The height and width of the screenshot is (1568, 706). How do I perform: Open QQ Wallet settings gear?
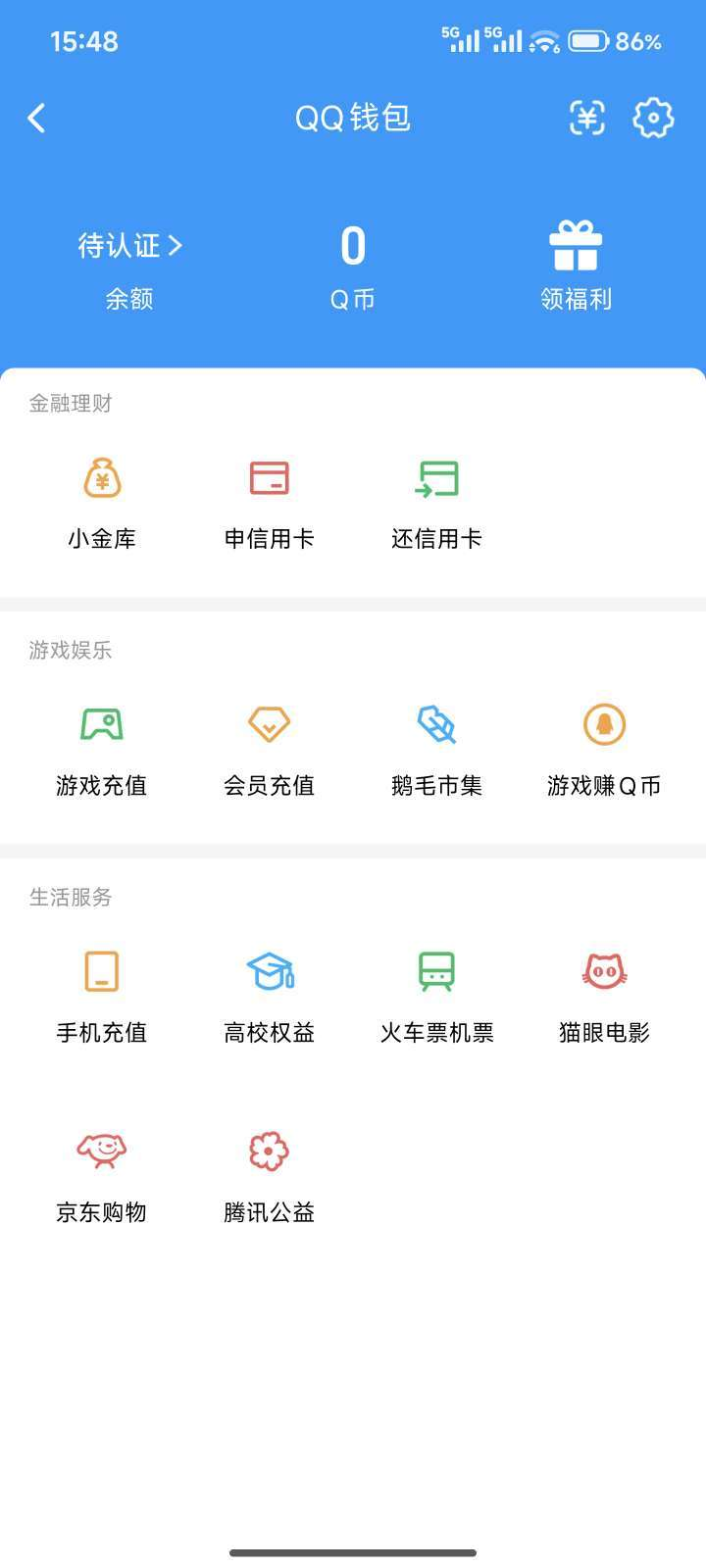point(654,118)
